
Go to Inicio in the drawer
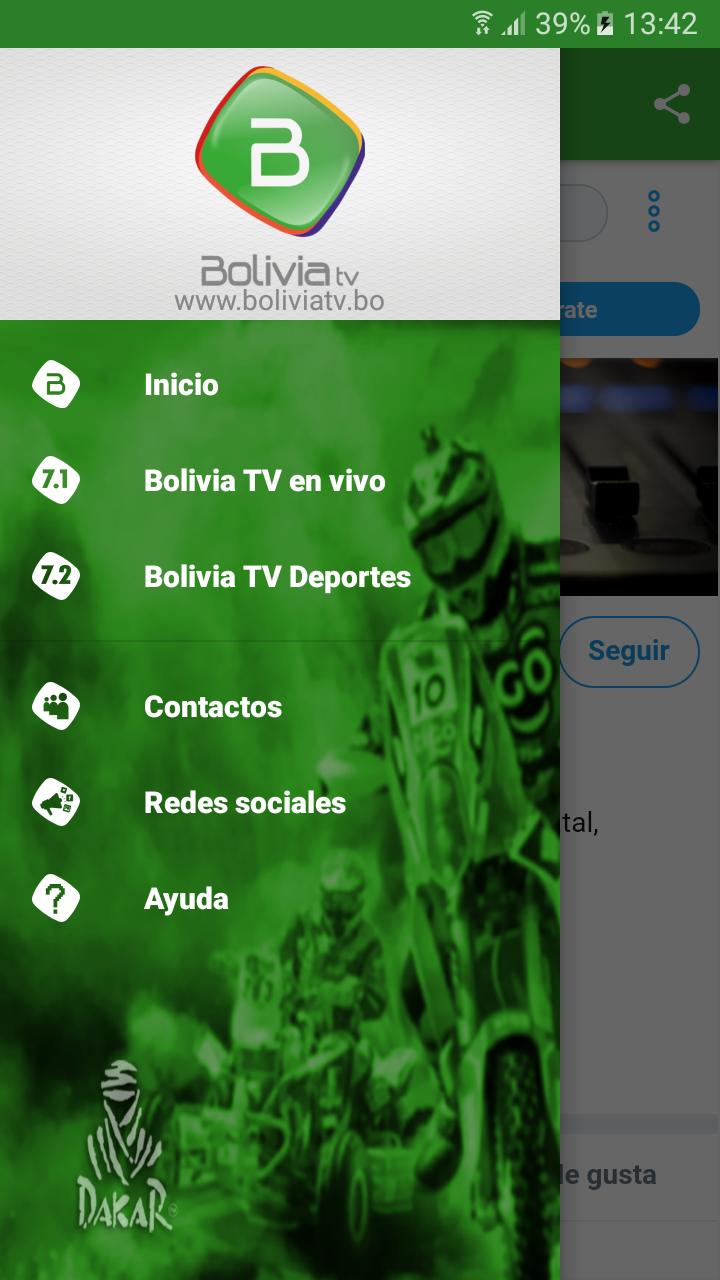click(181, 385)
